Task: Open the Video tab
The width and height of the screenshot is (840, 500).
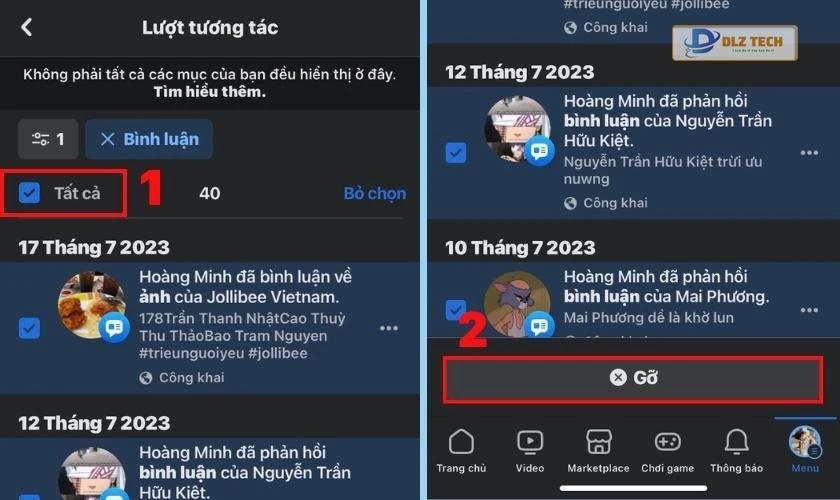Action: coord(530,450)
